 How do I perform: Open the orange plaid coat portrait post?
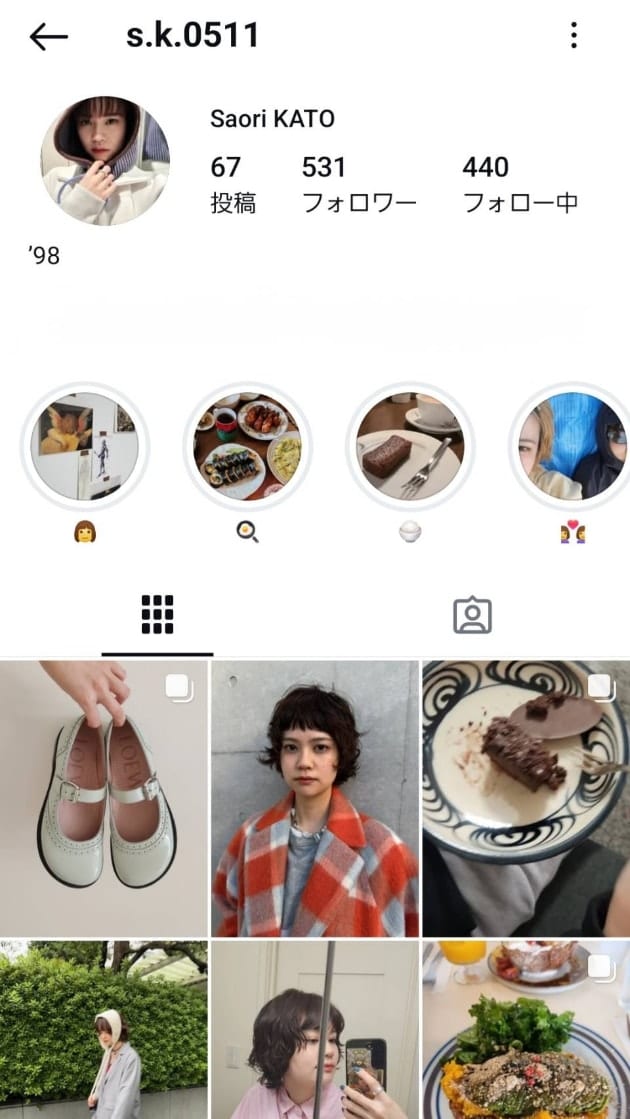(315, 798)
